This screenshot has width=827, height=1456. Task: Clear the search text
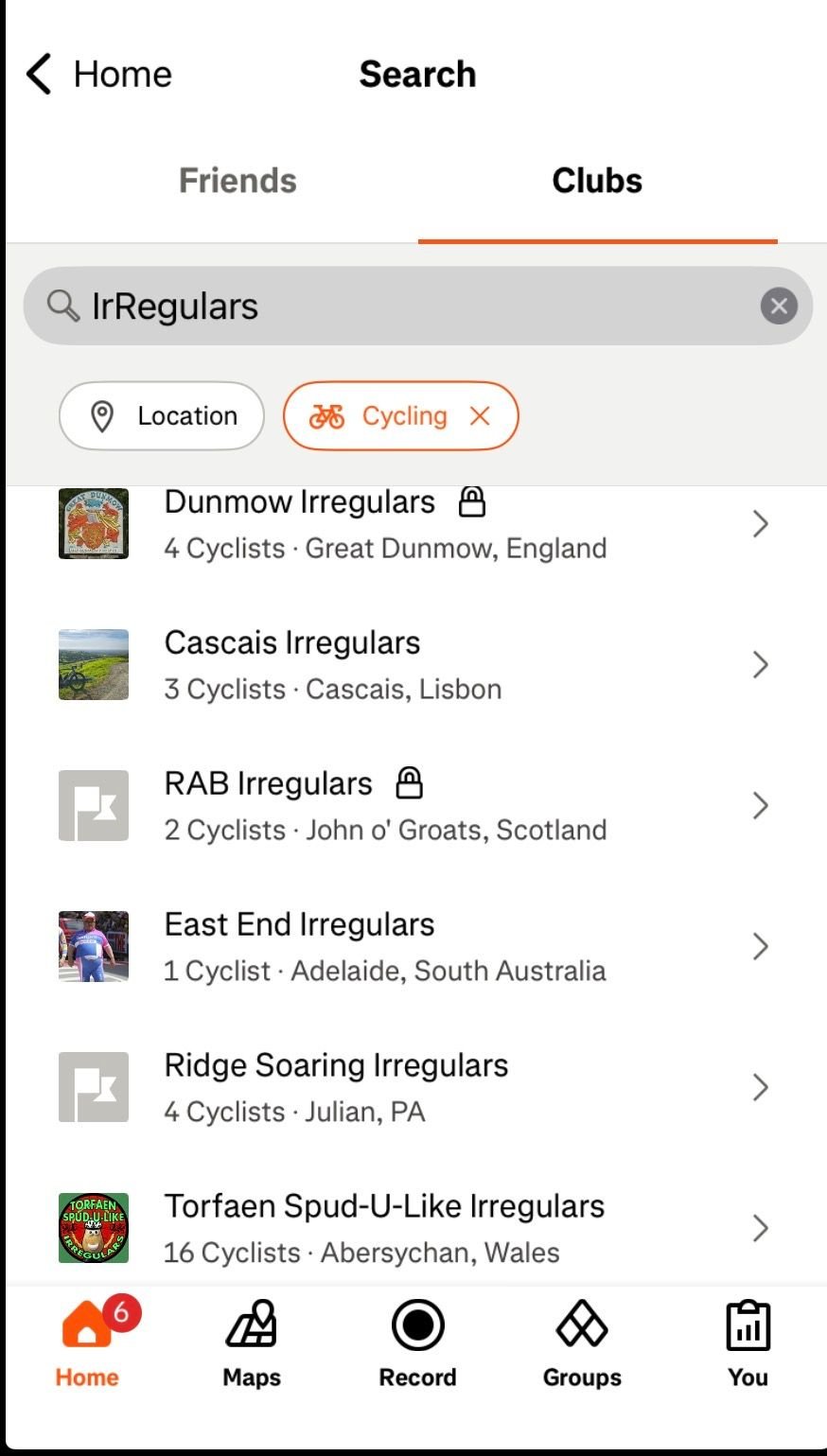pyautogui.click(x=779, y=306)
